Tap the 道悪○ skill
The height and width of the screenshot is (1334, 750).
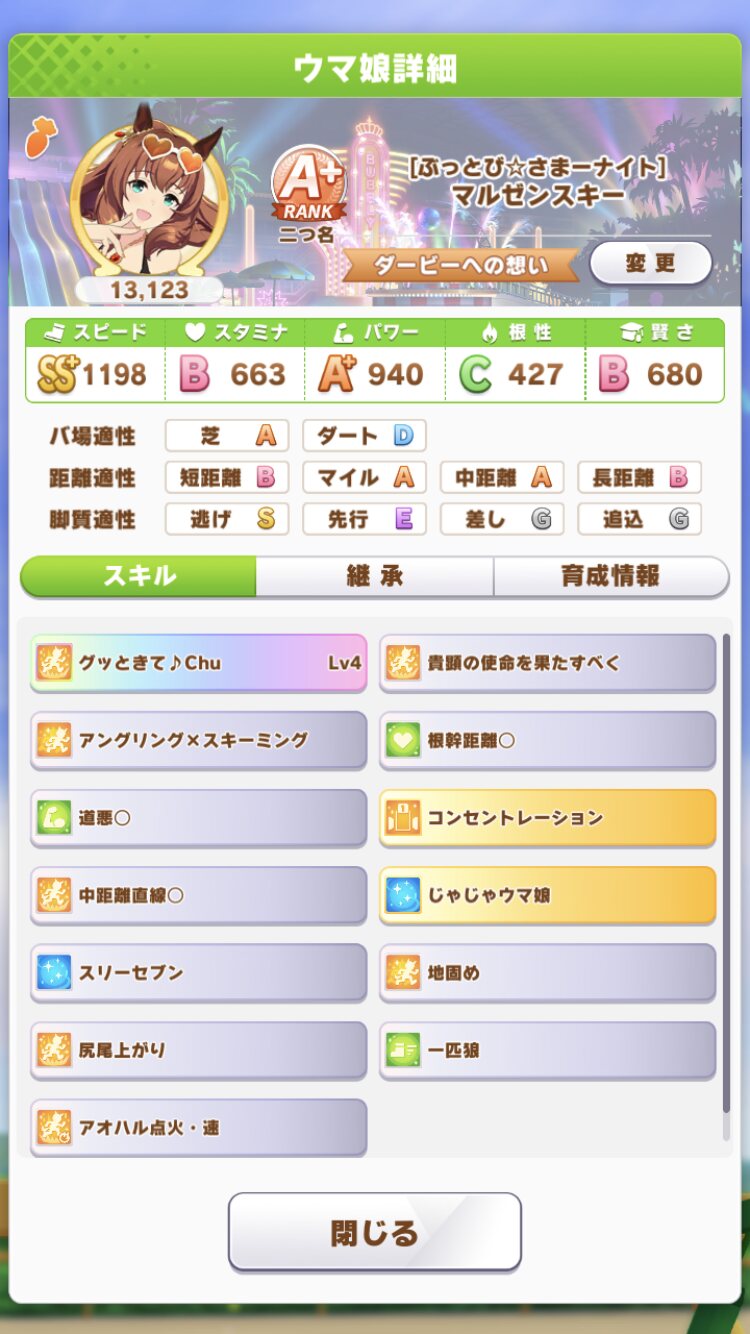(x=198, y=817)
